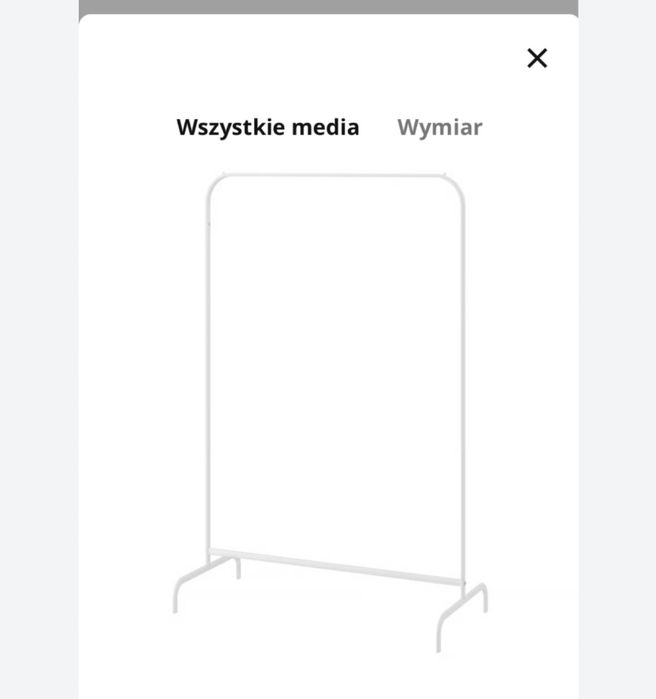Switch to the Wymiar tab
656x699 pixels.
point(439,127)
